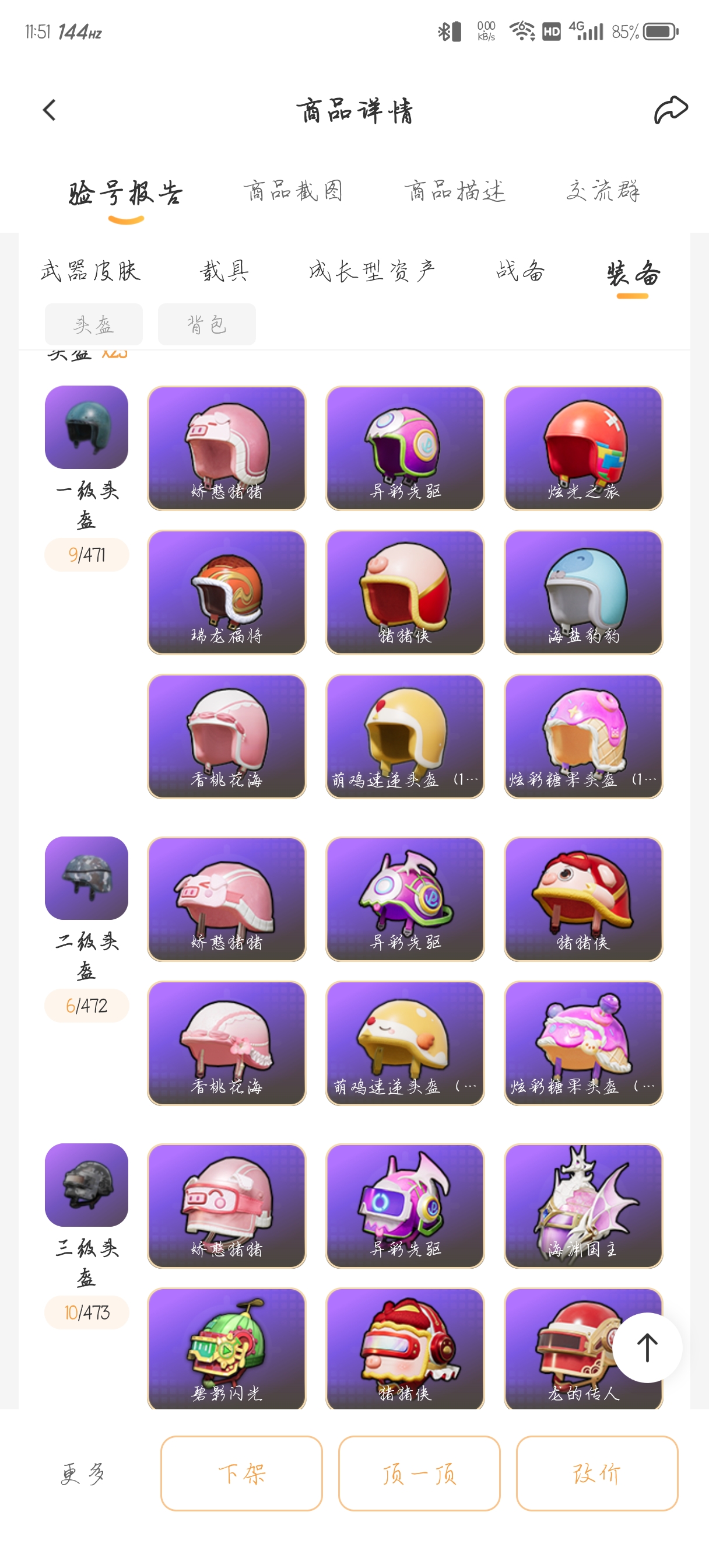Switch to the 商品截图 tab
709x1568 pixels.
293,191
